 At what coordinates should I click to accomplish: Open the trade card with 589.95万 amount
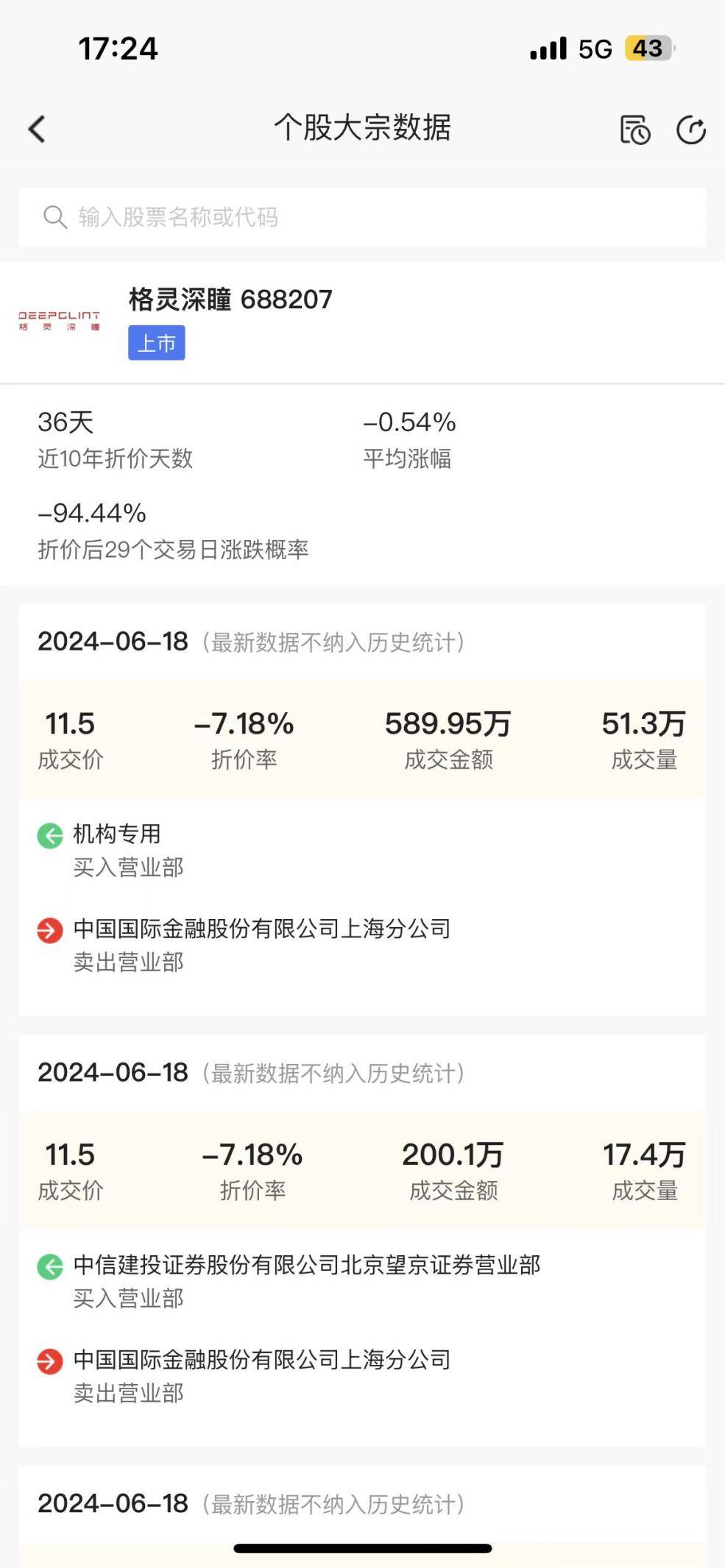point(362,810)
